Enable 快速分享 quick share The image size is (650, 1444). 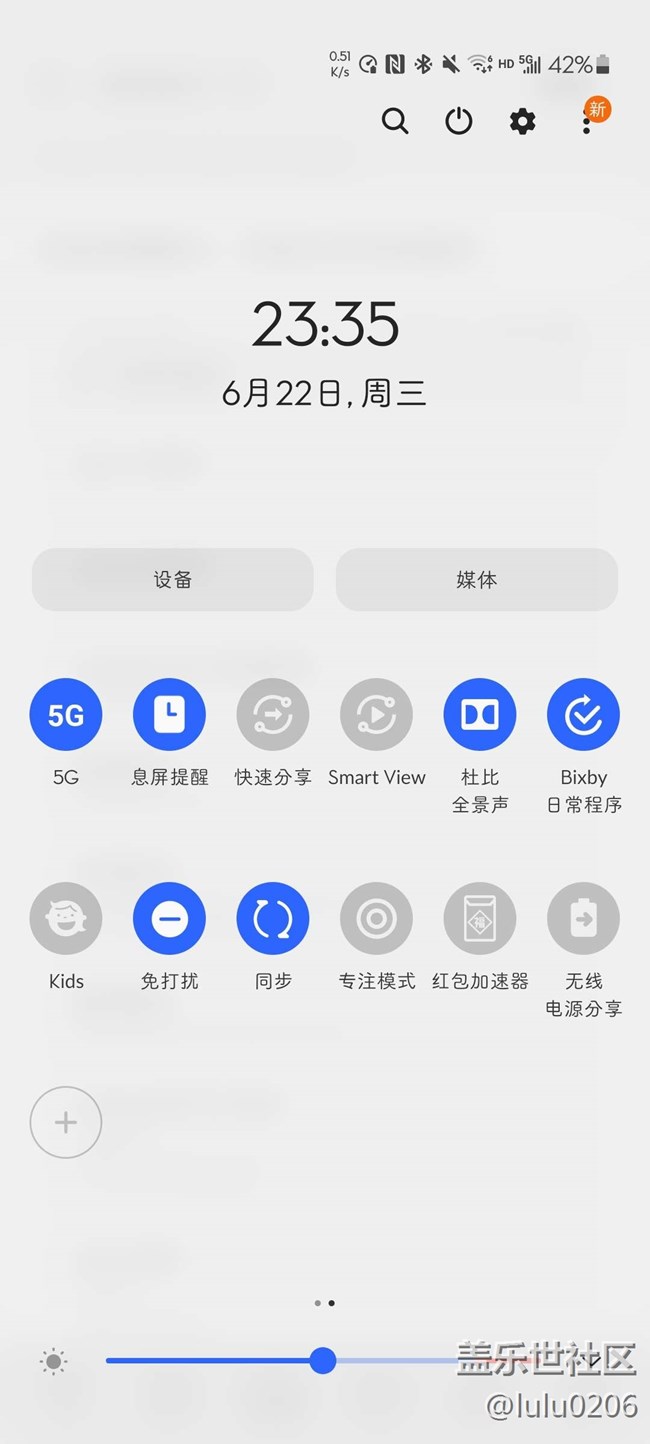click(x=273, y=715)
